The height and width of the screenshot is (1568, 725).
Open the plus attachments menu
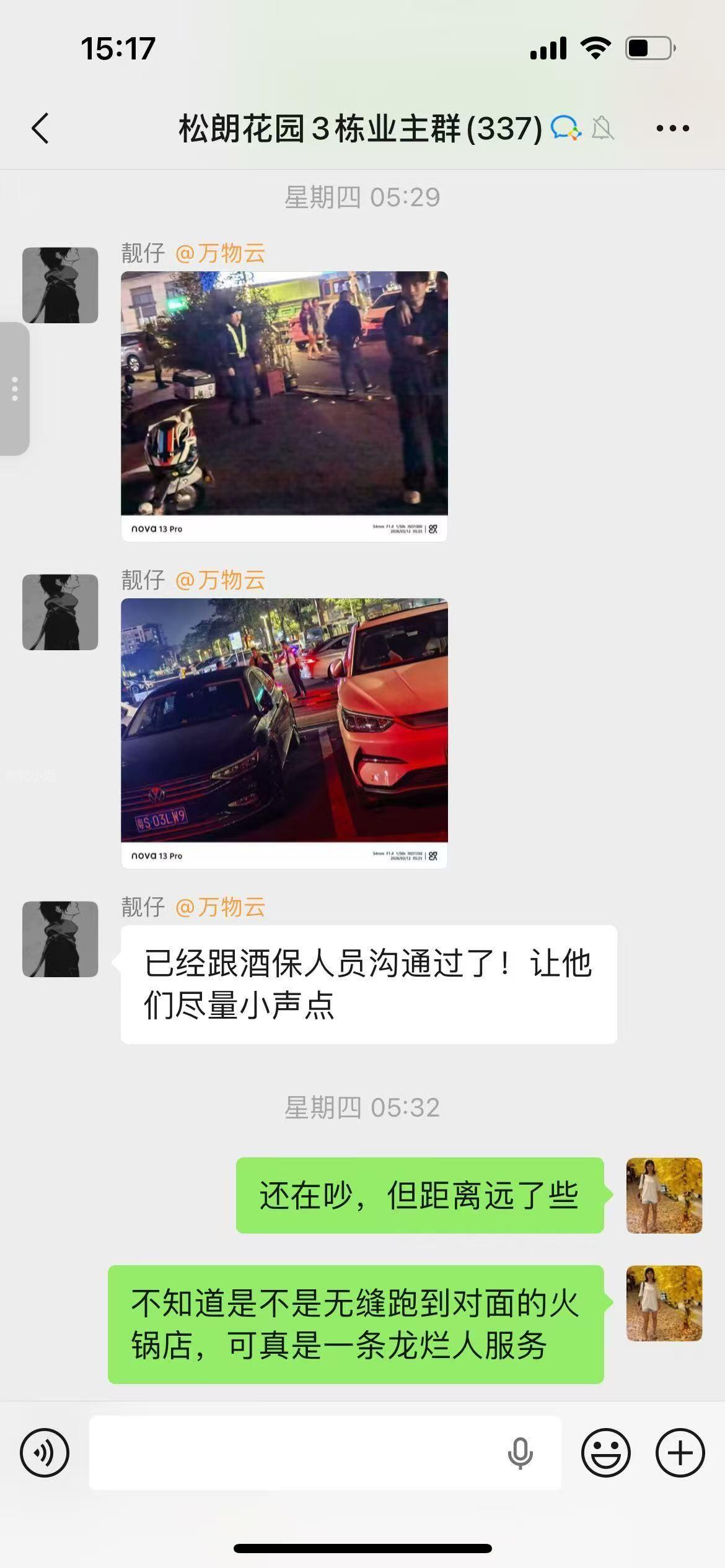pos(680,1452)
